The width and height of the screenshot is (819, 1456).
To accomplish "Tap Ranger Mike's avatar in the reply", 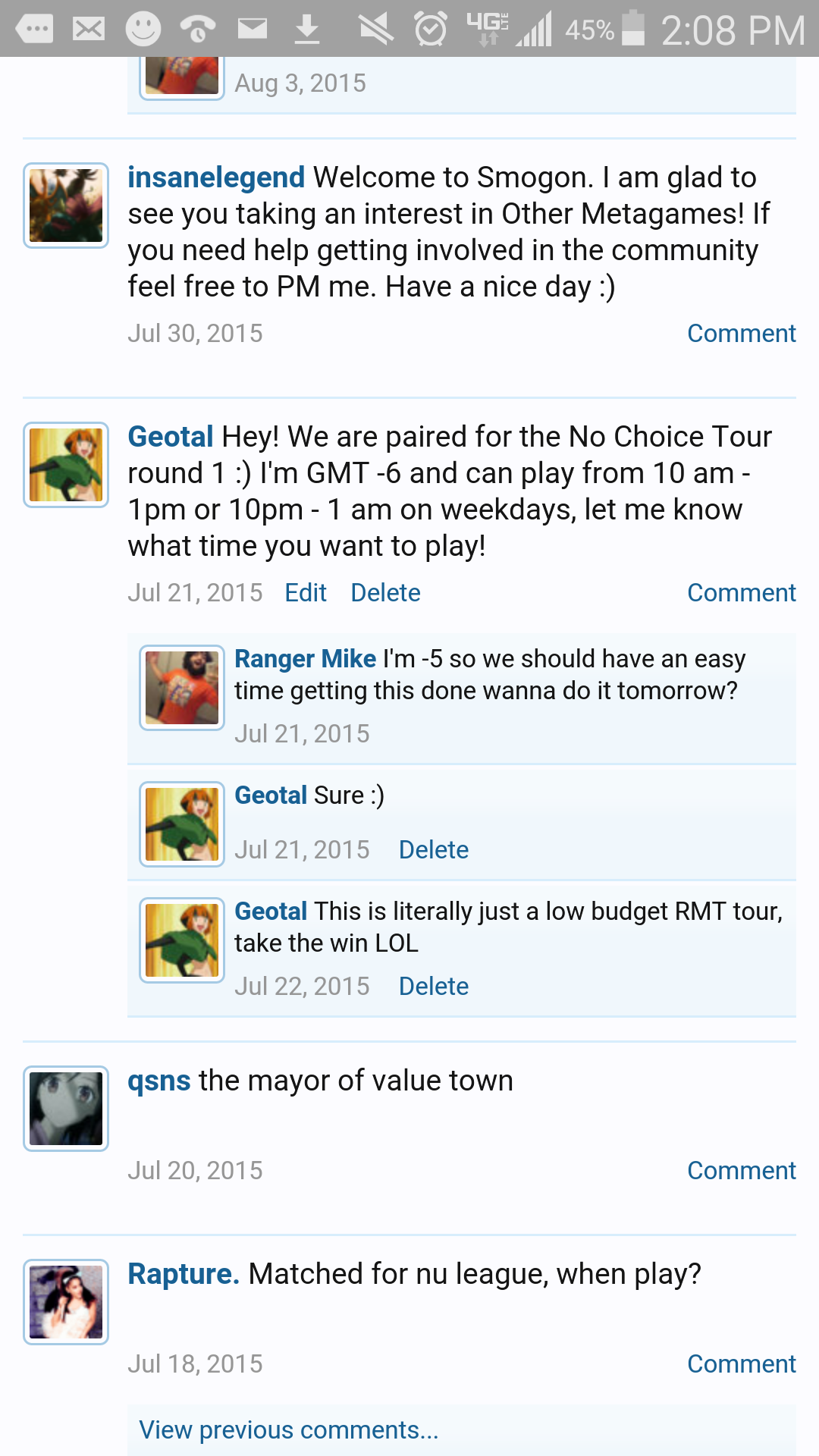I will point(182,688).
